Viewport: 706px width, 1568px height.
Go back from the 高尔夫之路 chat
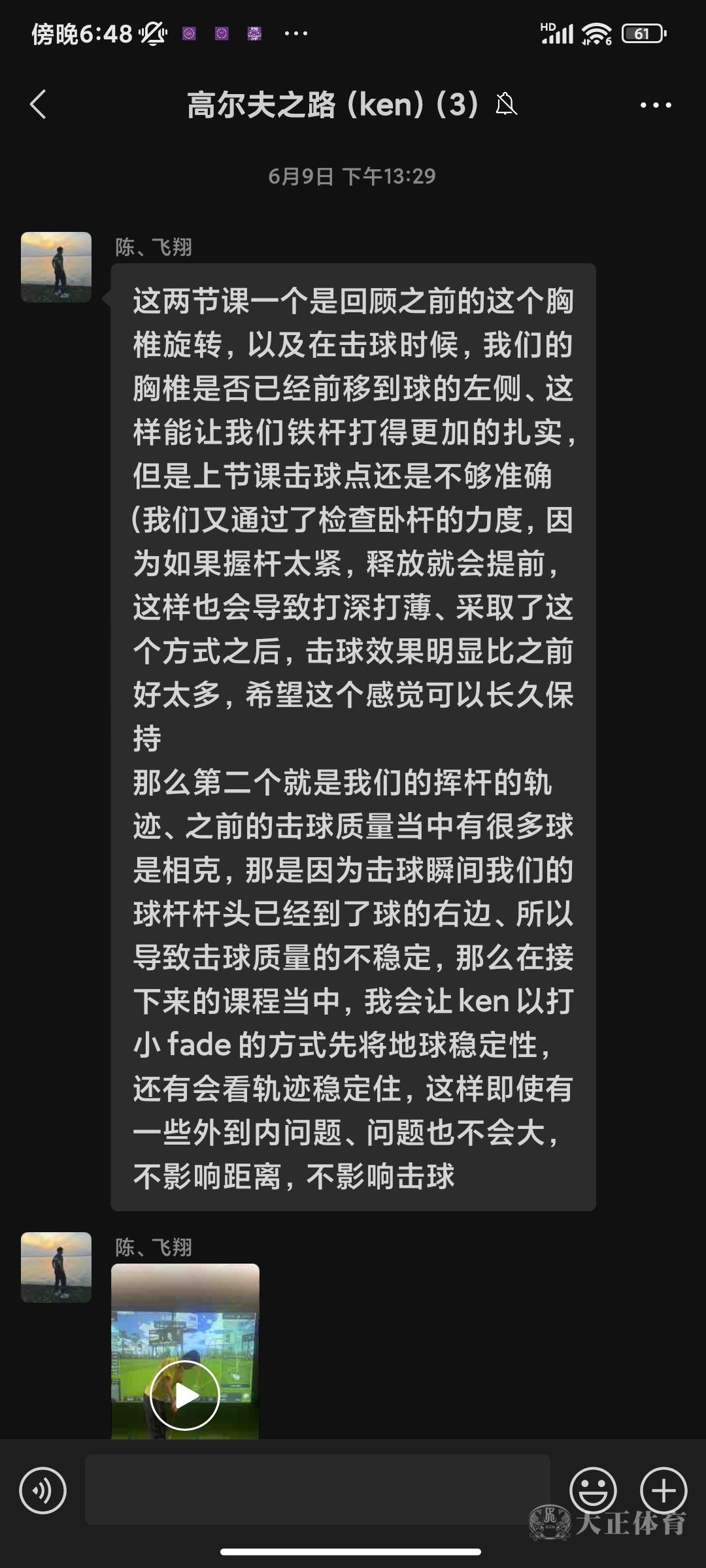38,105
